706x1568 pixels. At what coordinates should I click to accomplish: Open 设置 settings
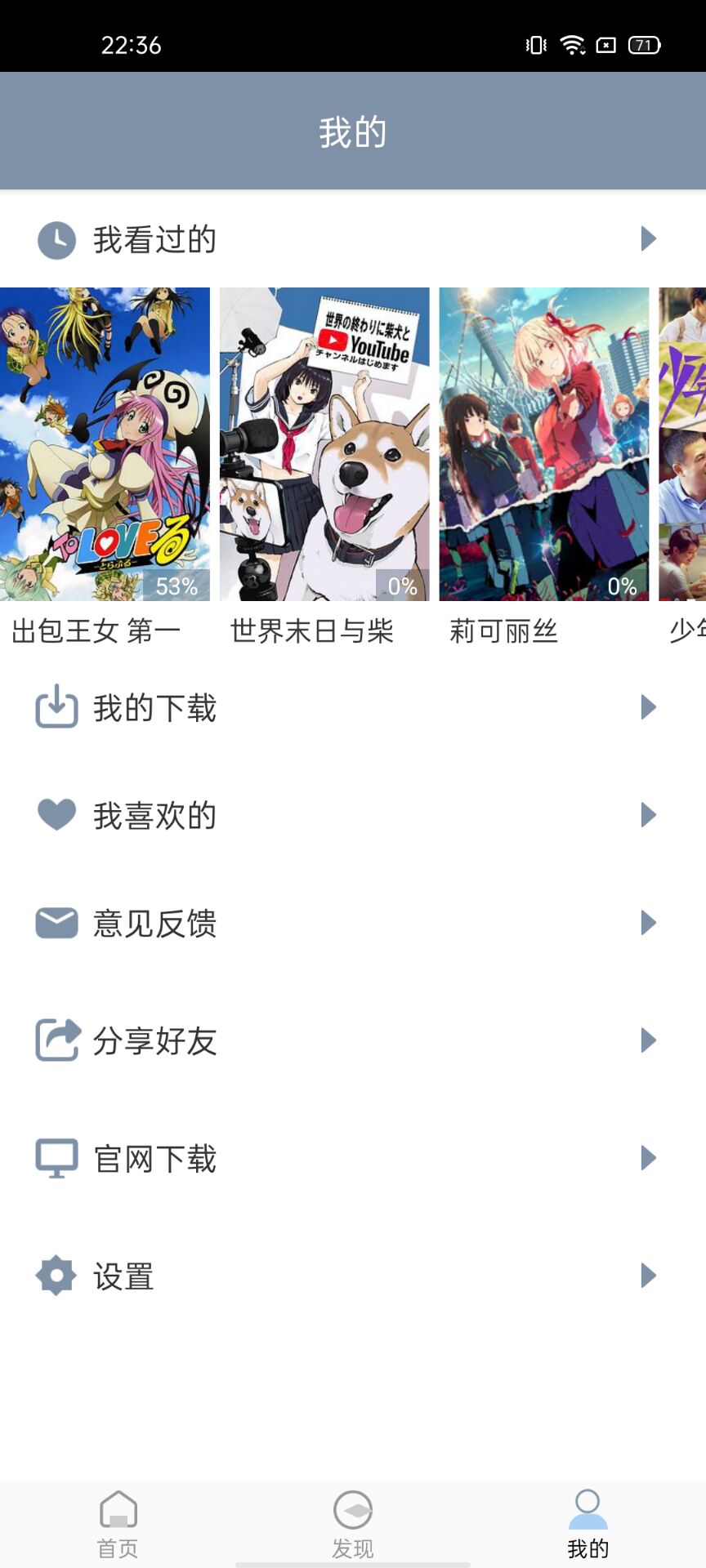(x=351, y=1276)
